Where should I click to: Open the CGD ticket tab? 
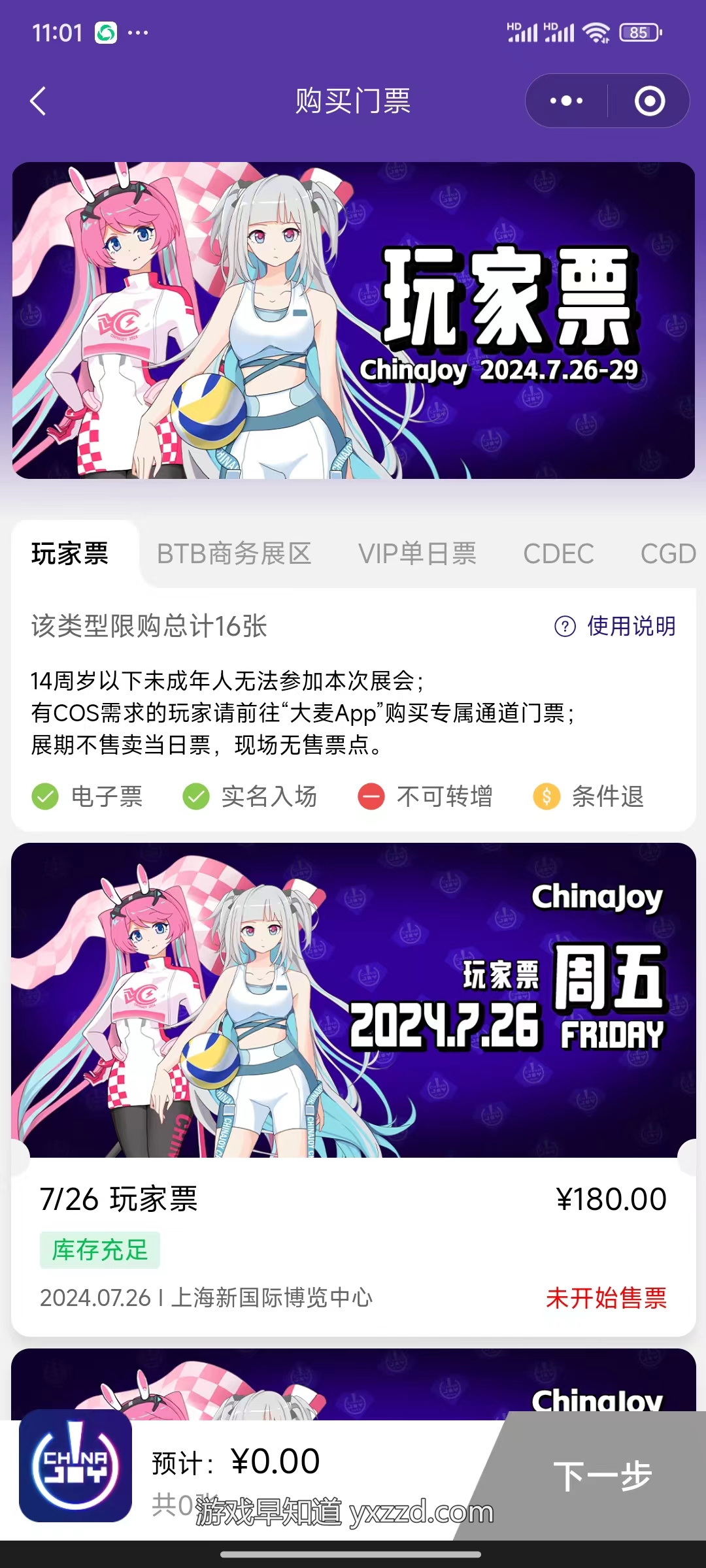click(x=668, y=554)
